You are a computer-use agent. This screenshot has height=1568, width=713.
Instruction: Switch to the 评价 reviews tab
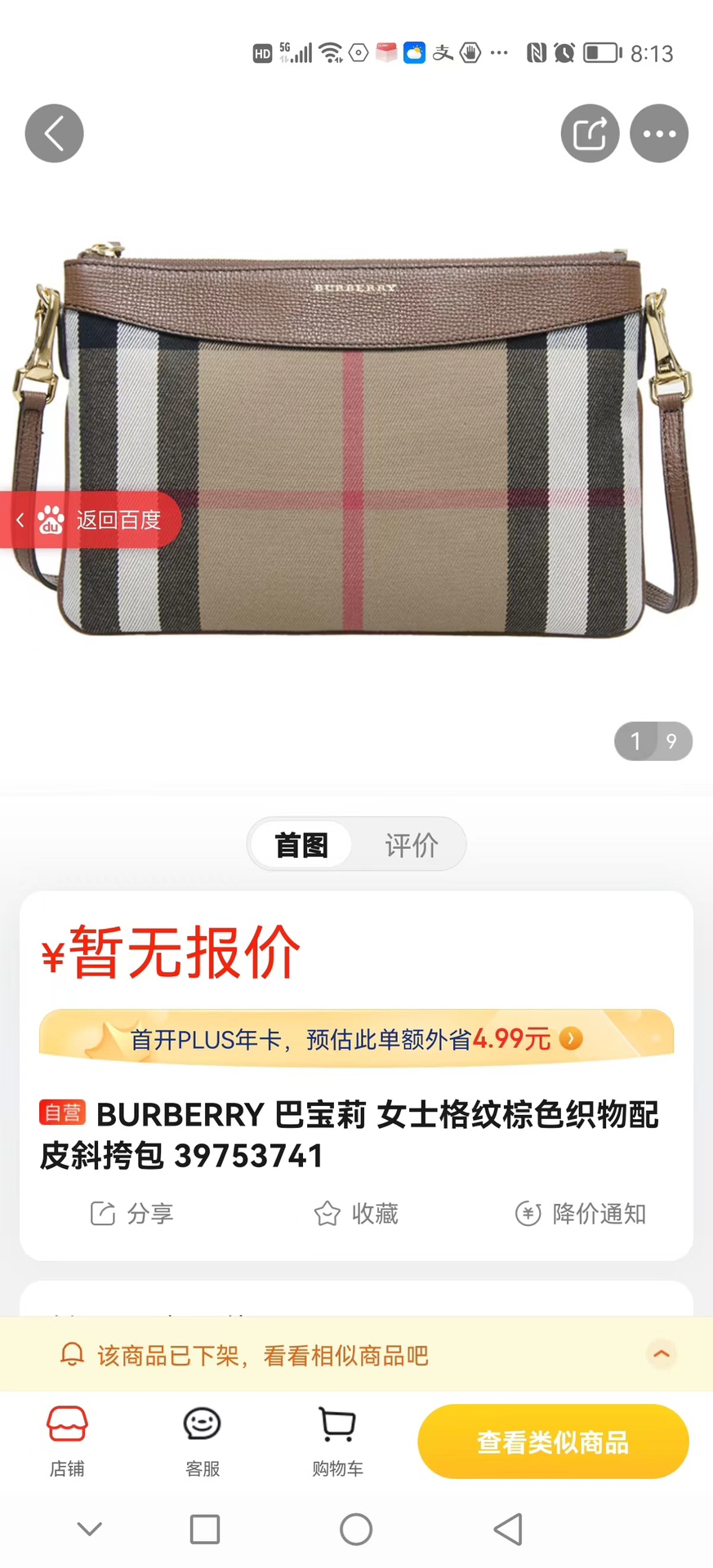tap(412, 845)
